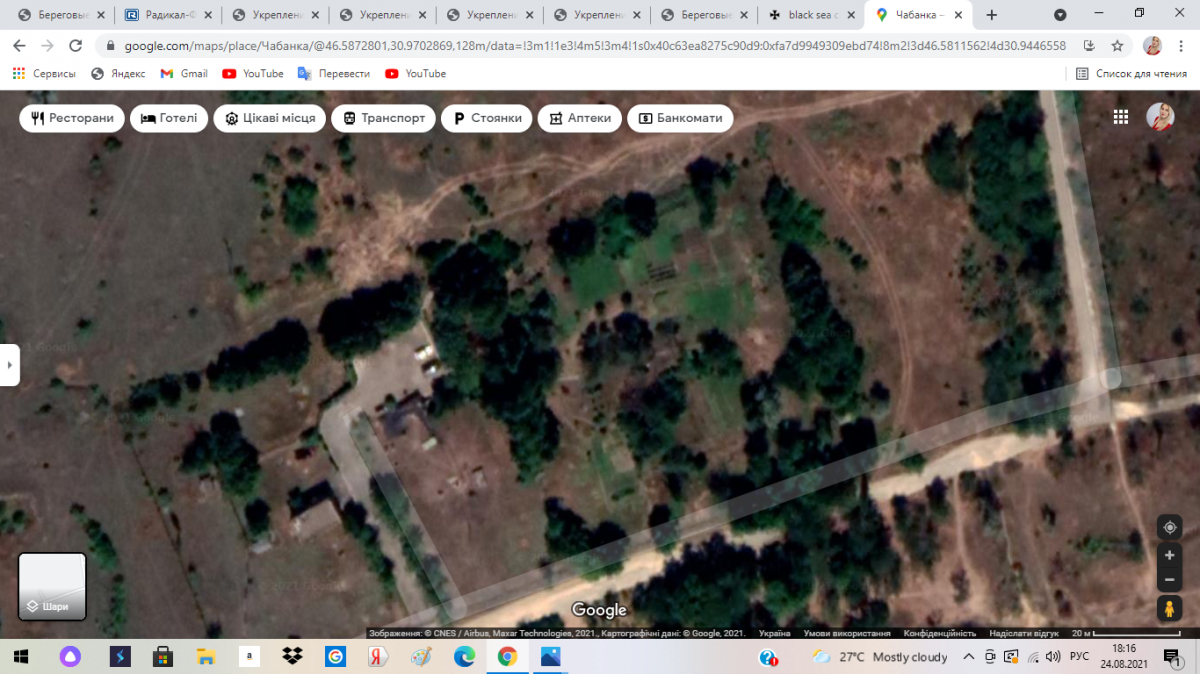Show Банкомати on the map
Screen dimensions: 1200x674
point(680,118)
